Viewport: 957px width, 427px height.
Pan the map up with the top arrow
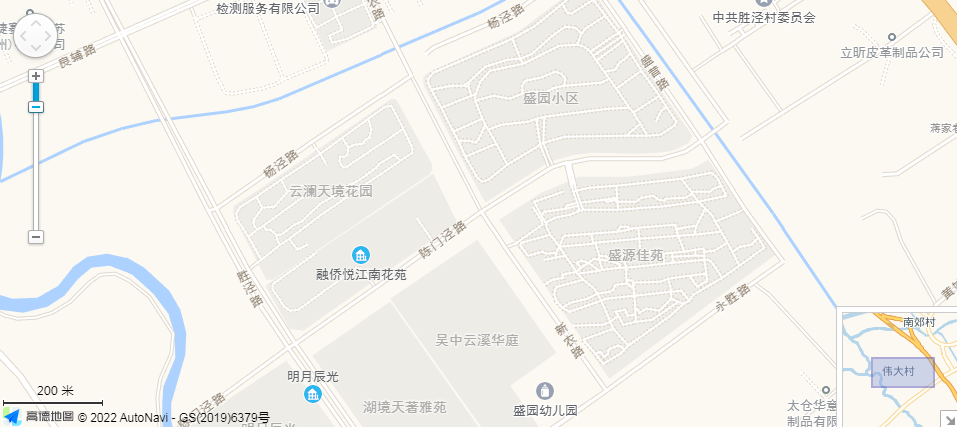pos(35,22)
